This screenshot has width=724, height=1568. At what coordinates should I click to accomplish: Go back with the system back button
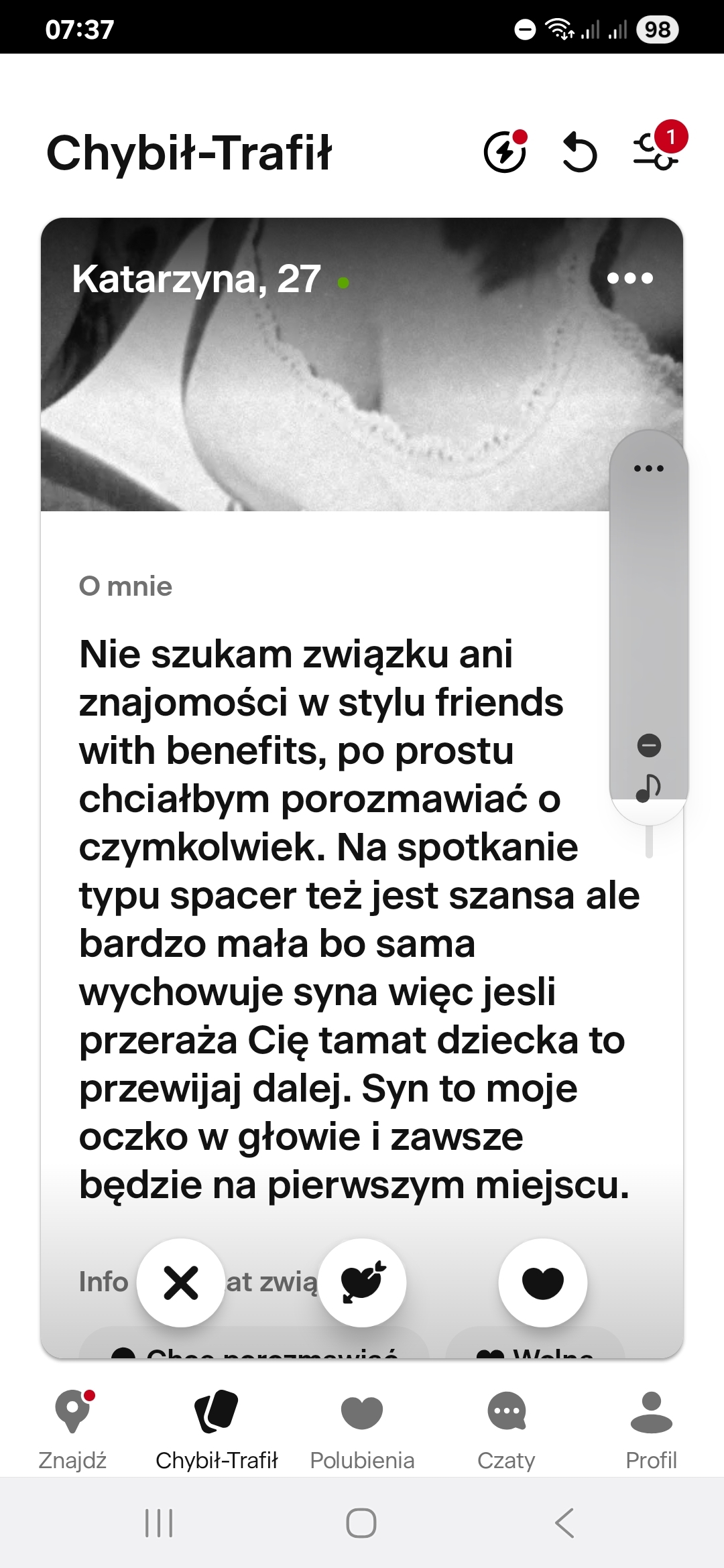[564, 1522]
